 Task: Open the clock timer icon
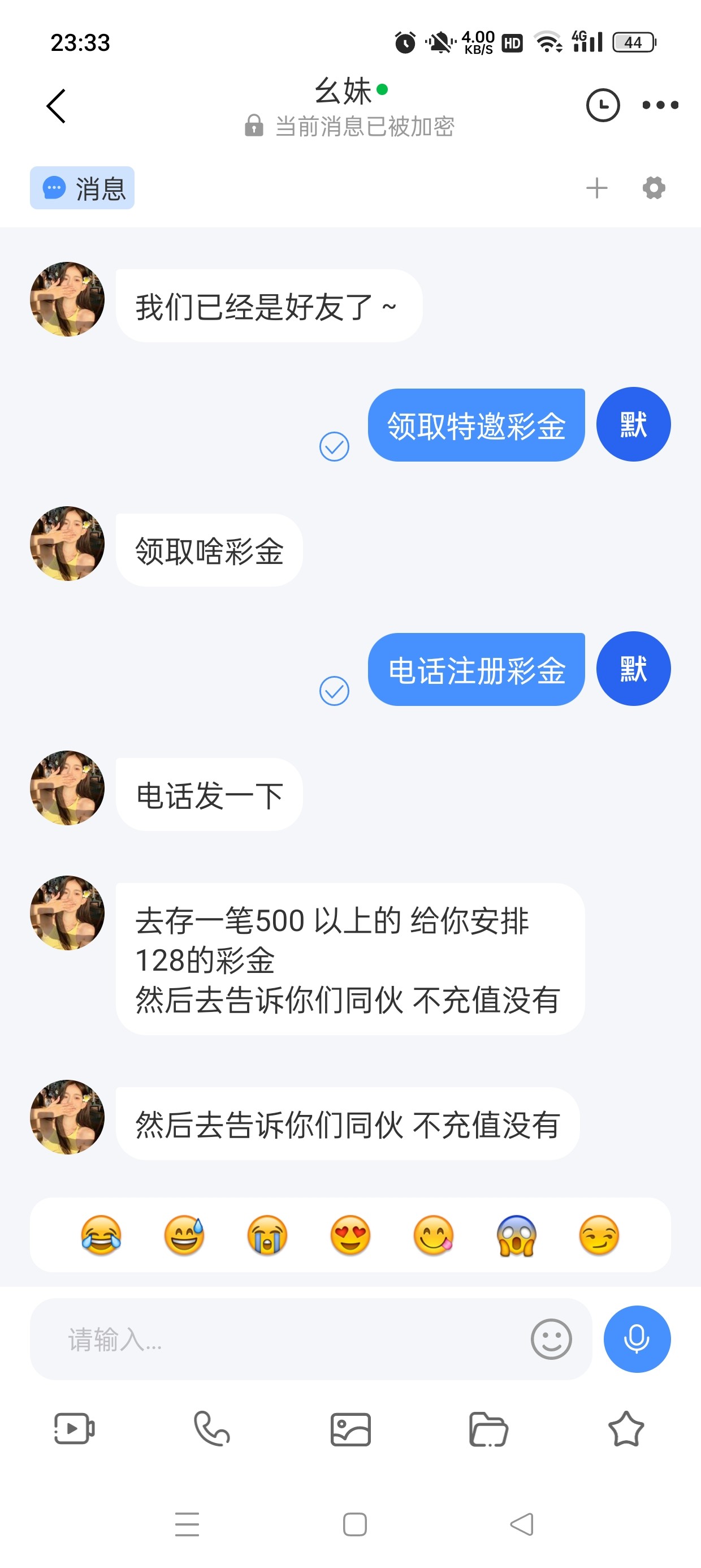coord(603,105)
